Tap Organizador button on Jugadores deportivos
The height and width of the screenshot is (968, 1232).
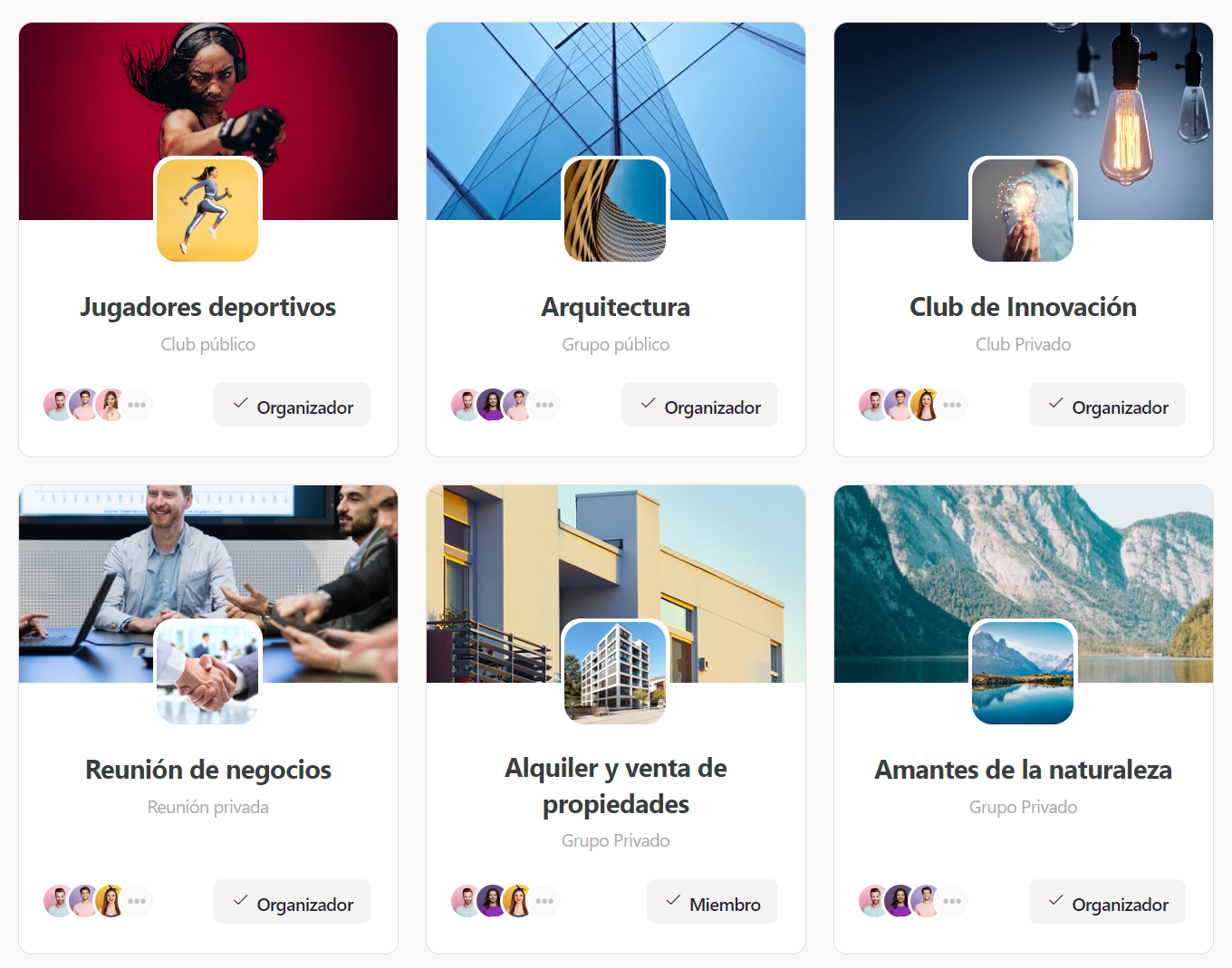[x=292, y=405]
